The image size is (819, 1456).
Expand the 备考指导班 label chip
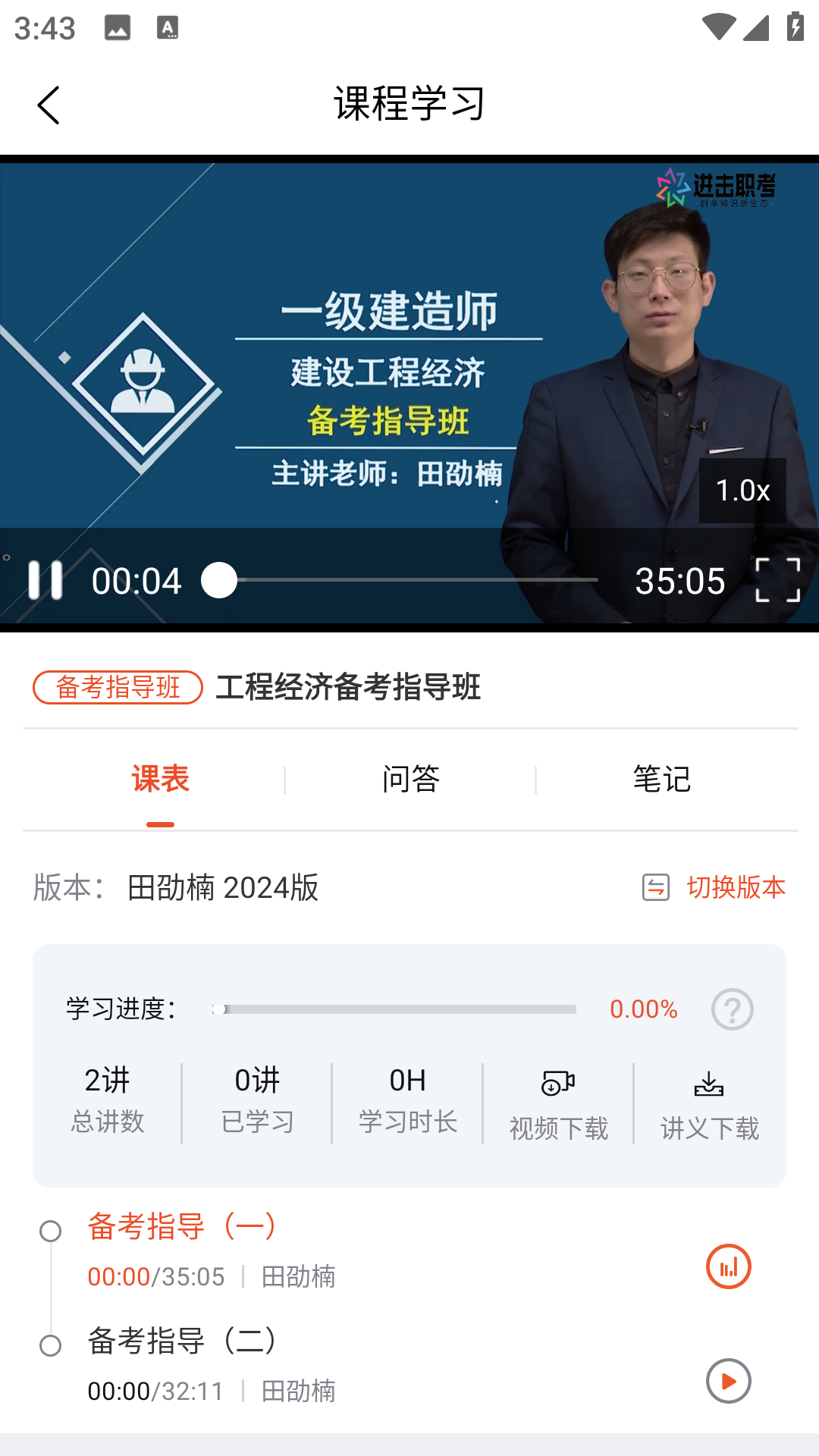tap(118, 689)
